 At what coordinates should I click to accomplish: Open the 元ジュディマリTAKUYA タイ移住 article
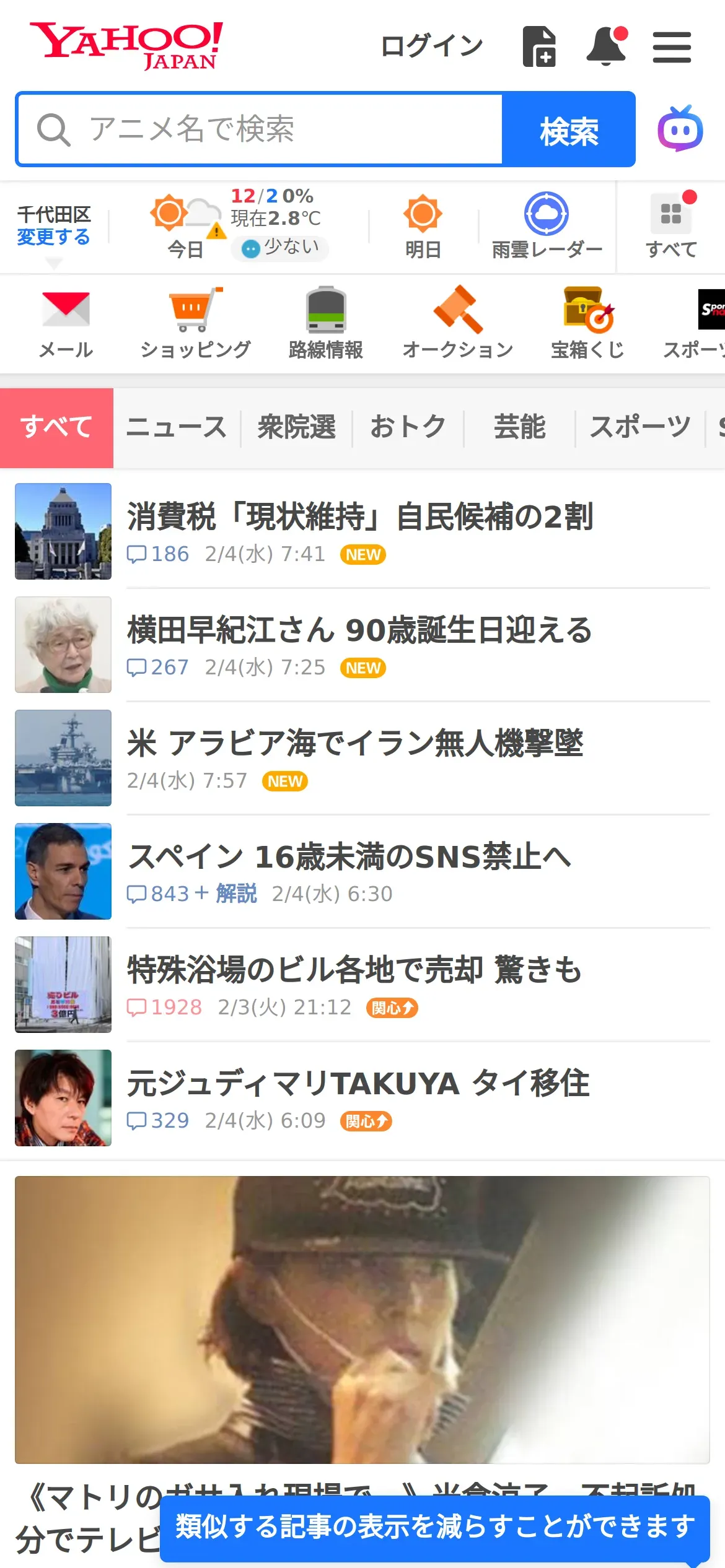click(x=358, y=1084)
